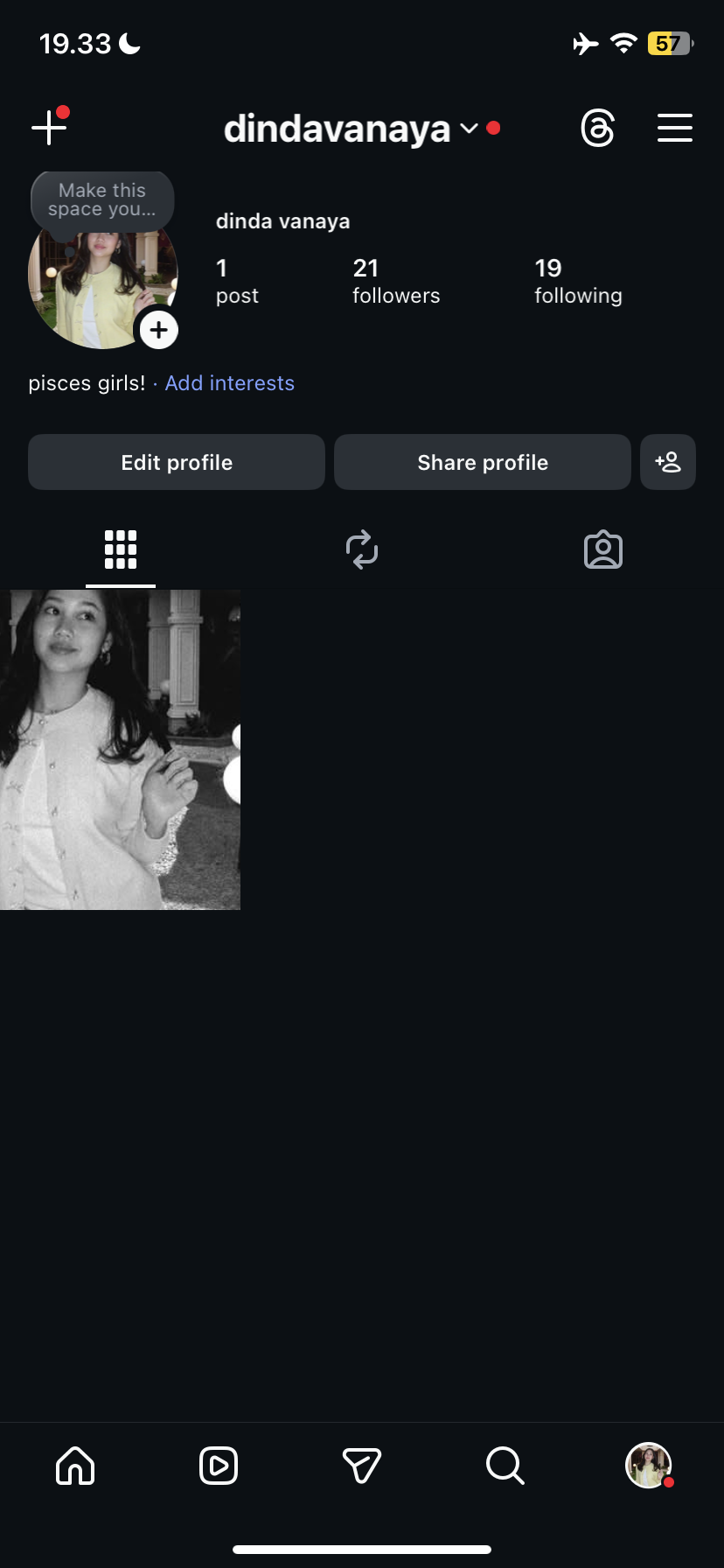Viewport: 724px width, 1568px height.
Task: Tap the 'Make this space yours' note bubble
Action: (x=102, y=200)
